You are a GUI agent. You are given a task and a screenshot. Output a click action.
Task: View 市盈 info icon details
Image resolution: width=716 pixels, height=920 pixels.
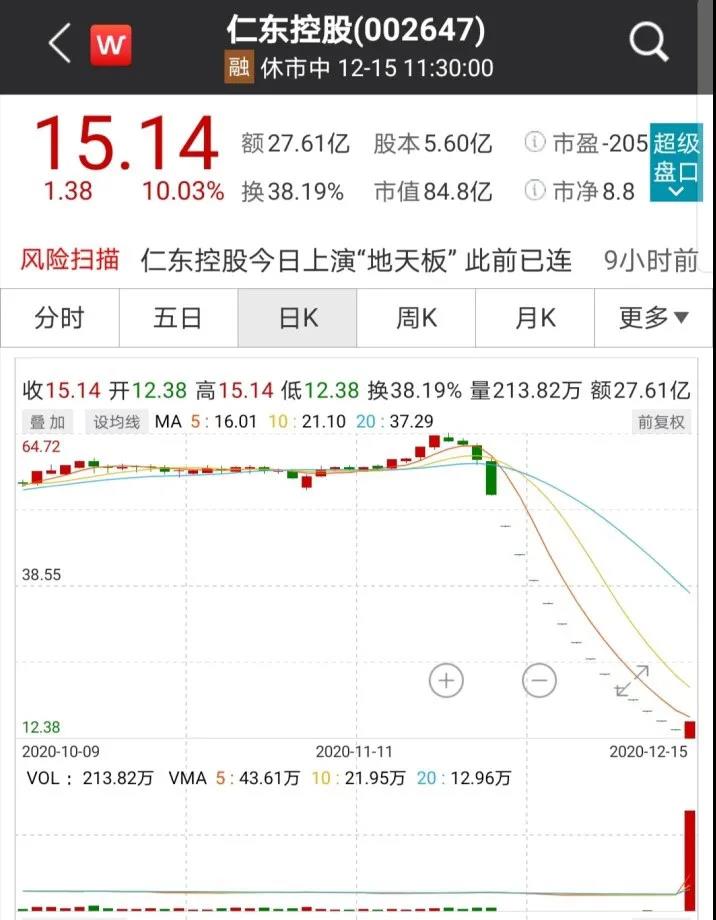[535, 144]
